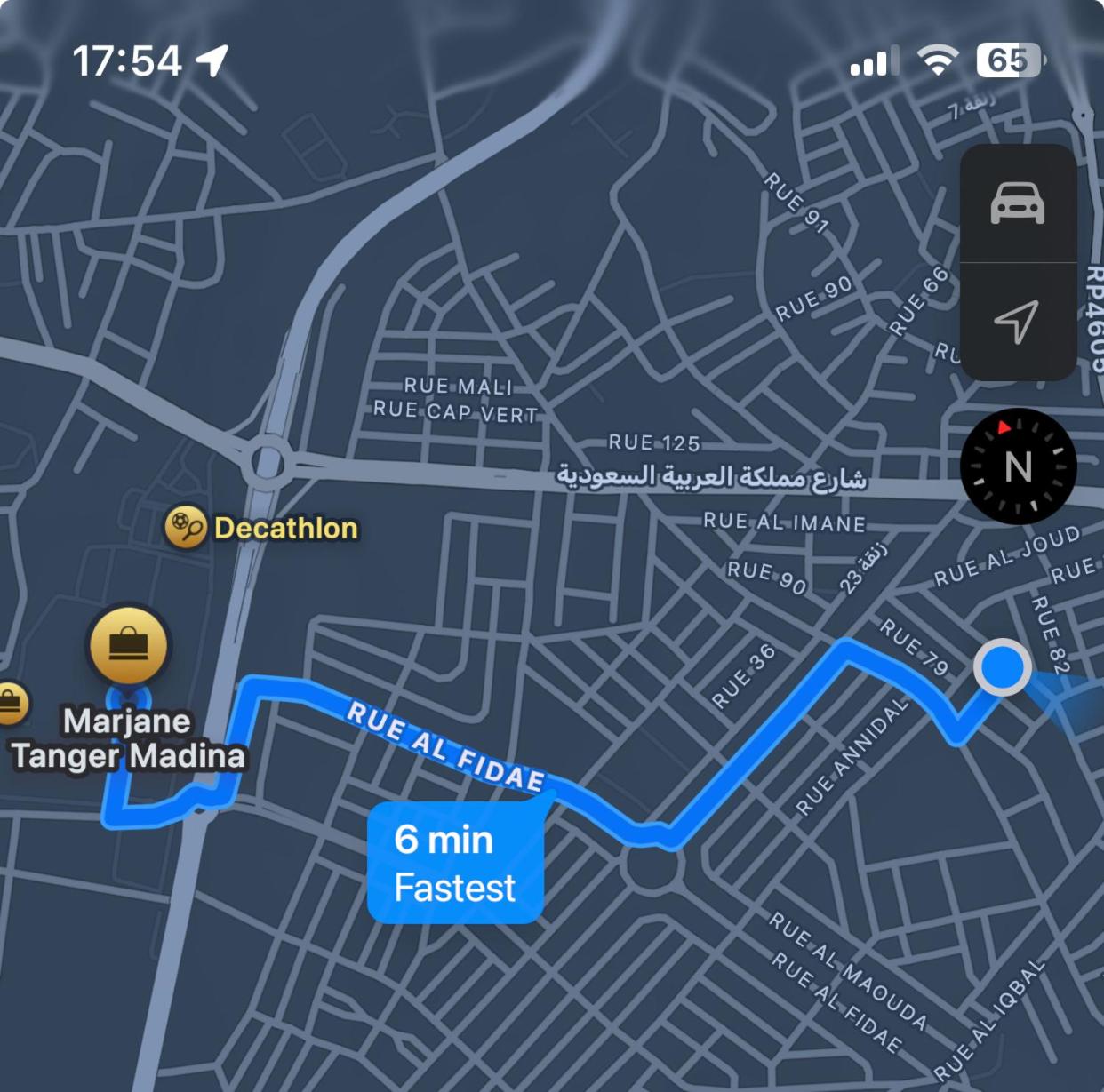
Task: Open the driving map mode button
Action: [x=1018, y=203]
